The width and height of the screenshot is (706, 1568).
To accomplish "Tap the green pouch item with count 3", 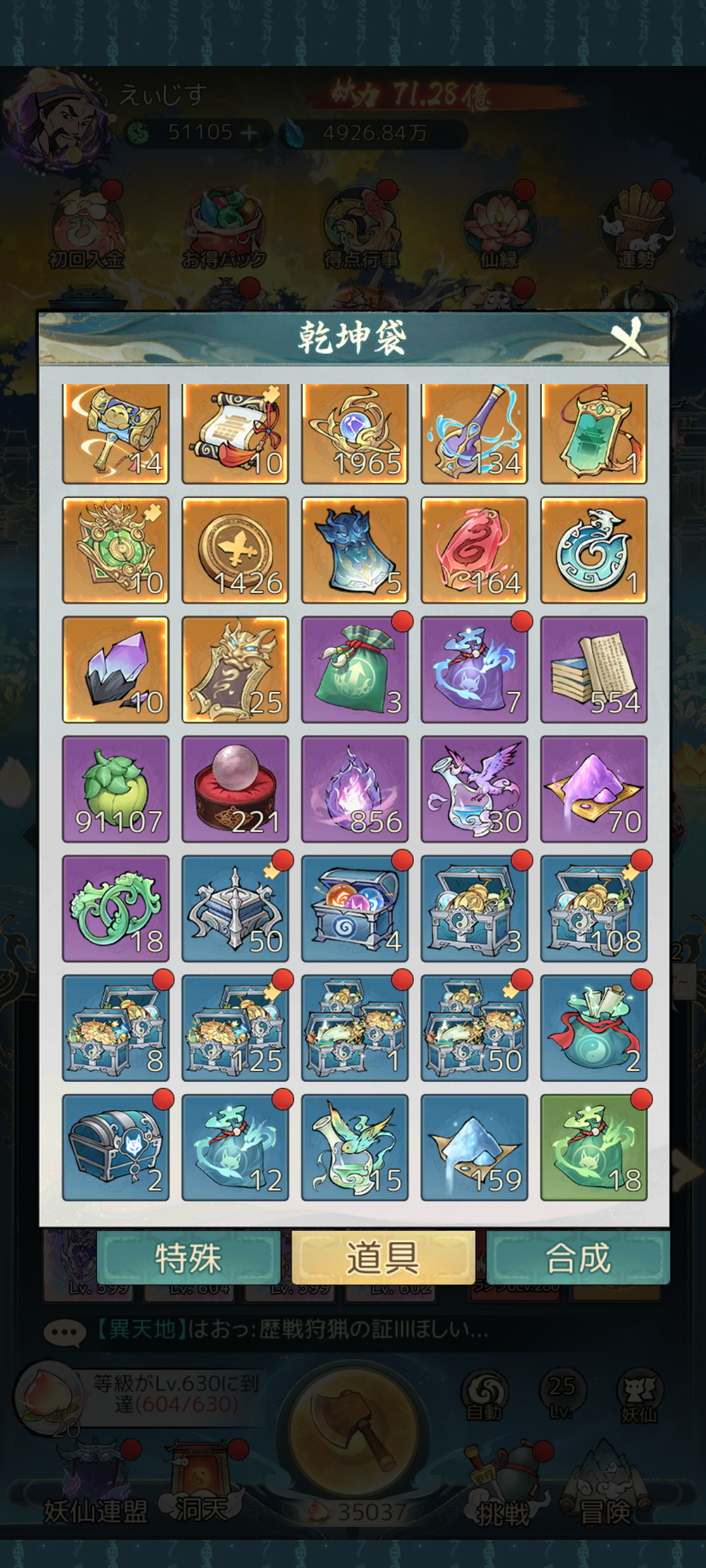I will [x=355, y=670].
